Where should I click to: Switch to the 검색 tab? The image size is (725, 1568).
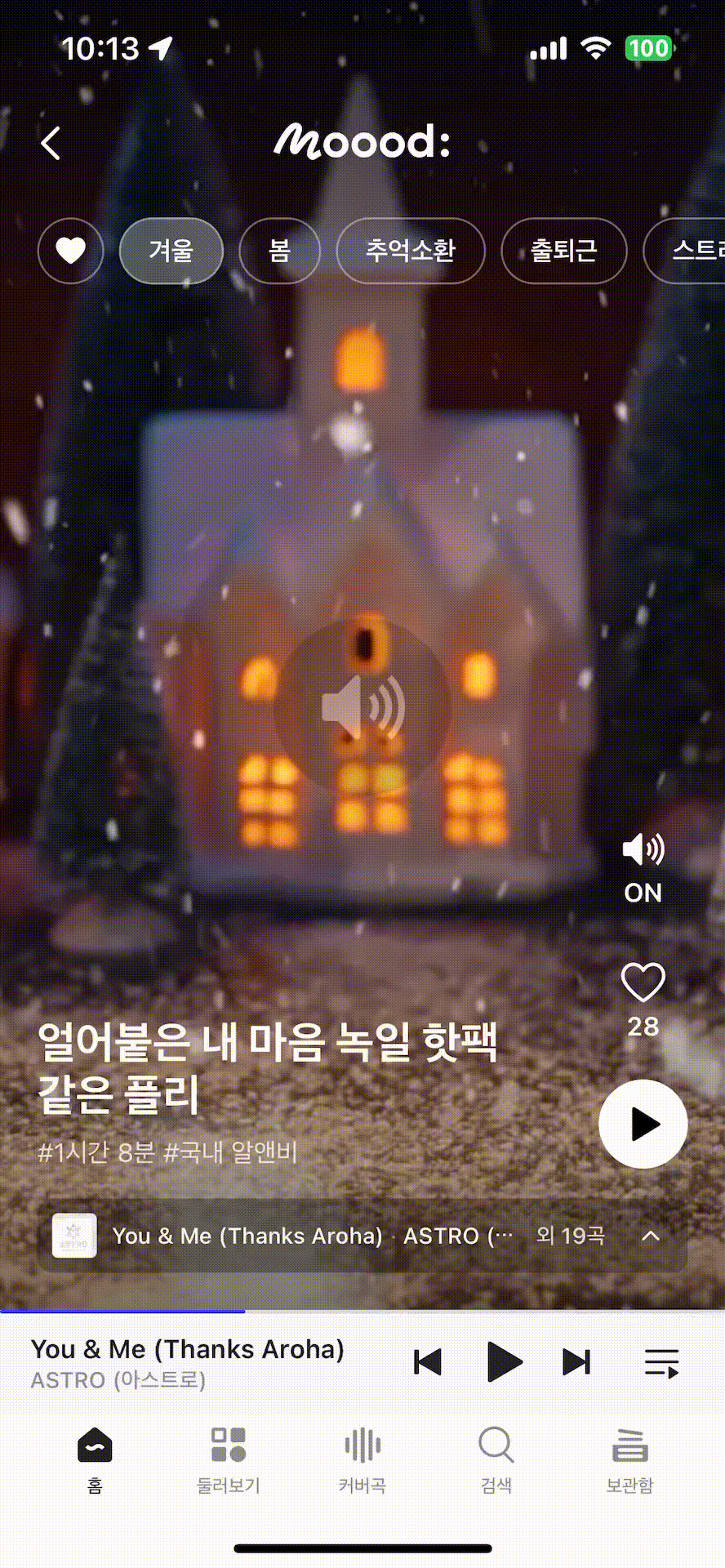pos(496,1459)
